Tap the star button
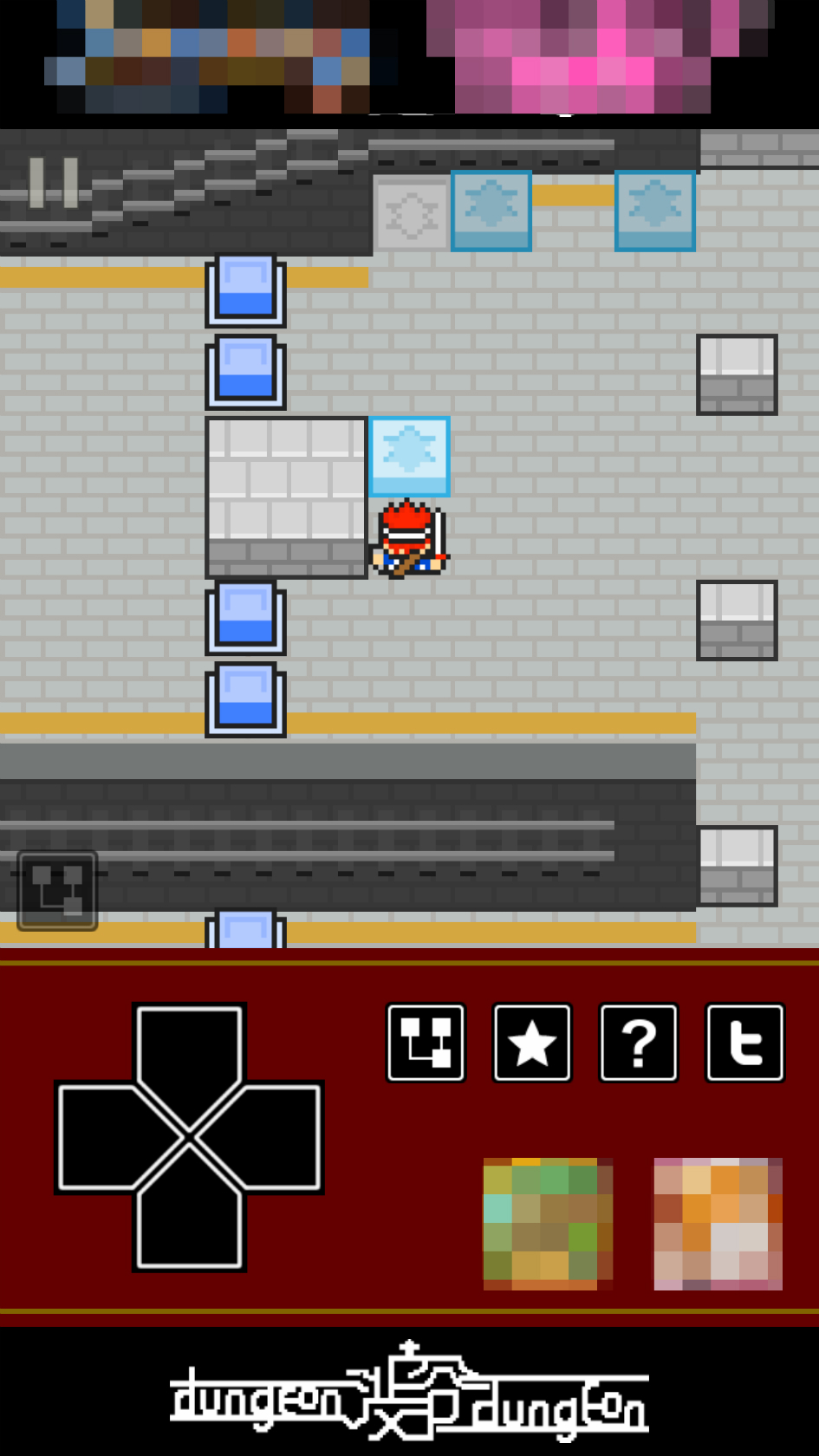This screenshot has height=1456, width=819. [x=532, y=1043]
